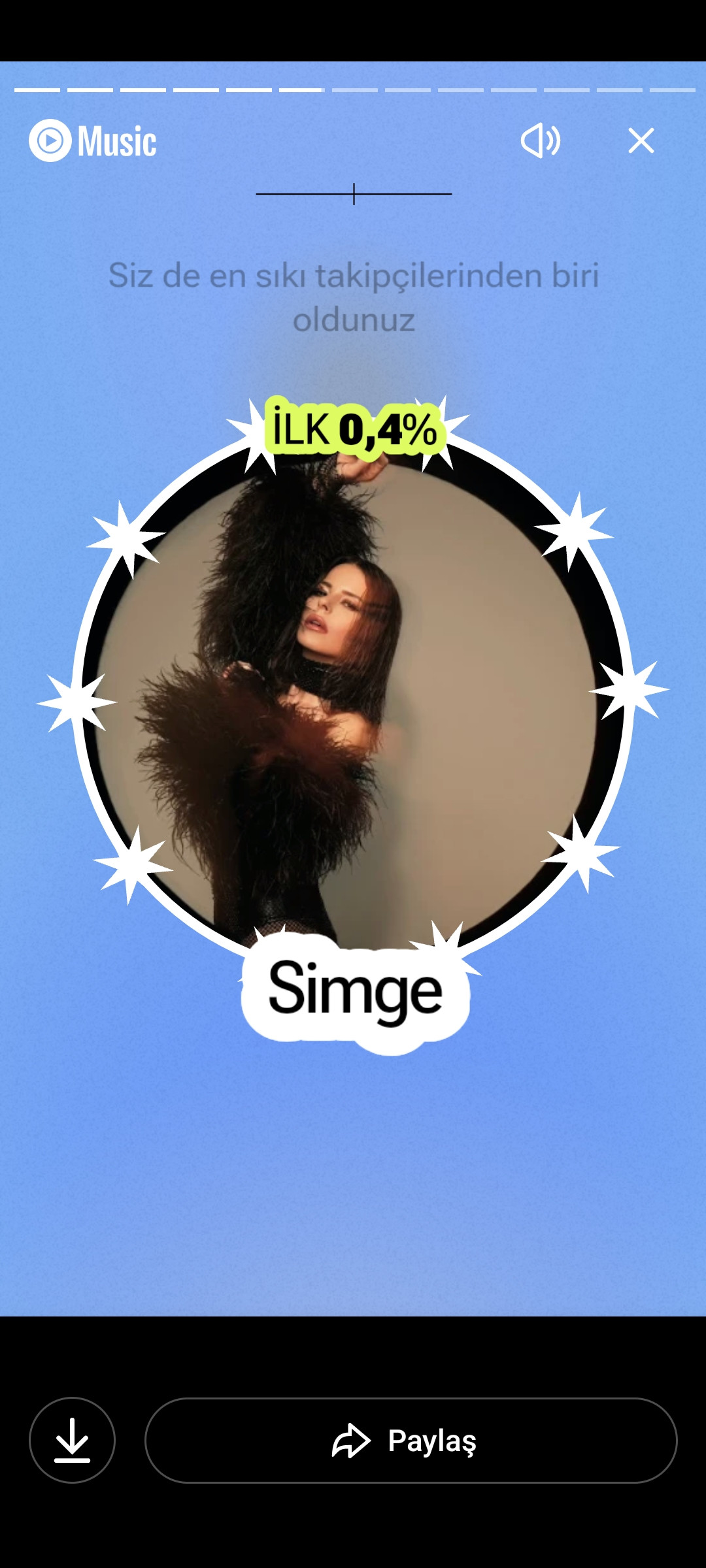Screen dimensions: 706x1568
Task: Close the Music recap story
Action: pyautogui.click(x=641, y=140)
